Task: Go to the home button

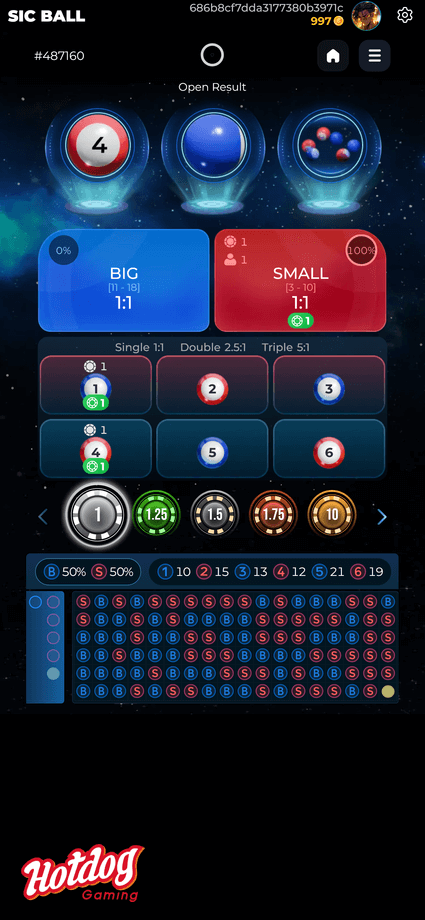Action: (x=333, y=56)
